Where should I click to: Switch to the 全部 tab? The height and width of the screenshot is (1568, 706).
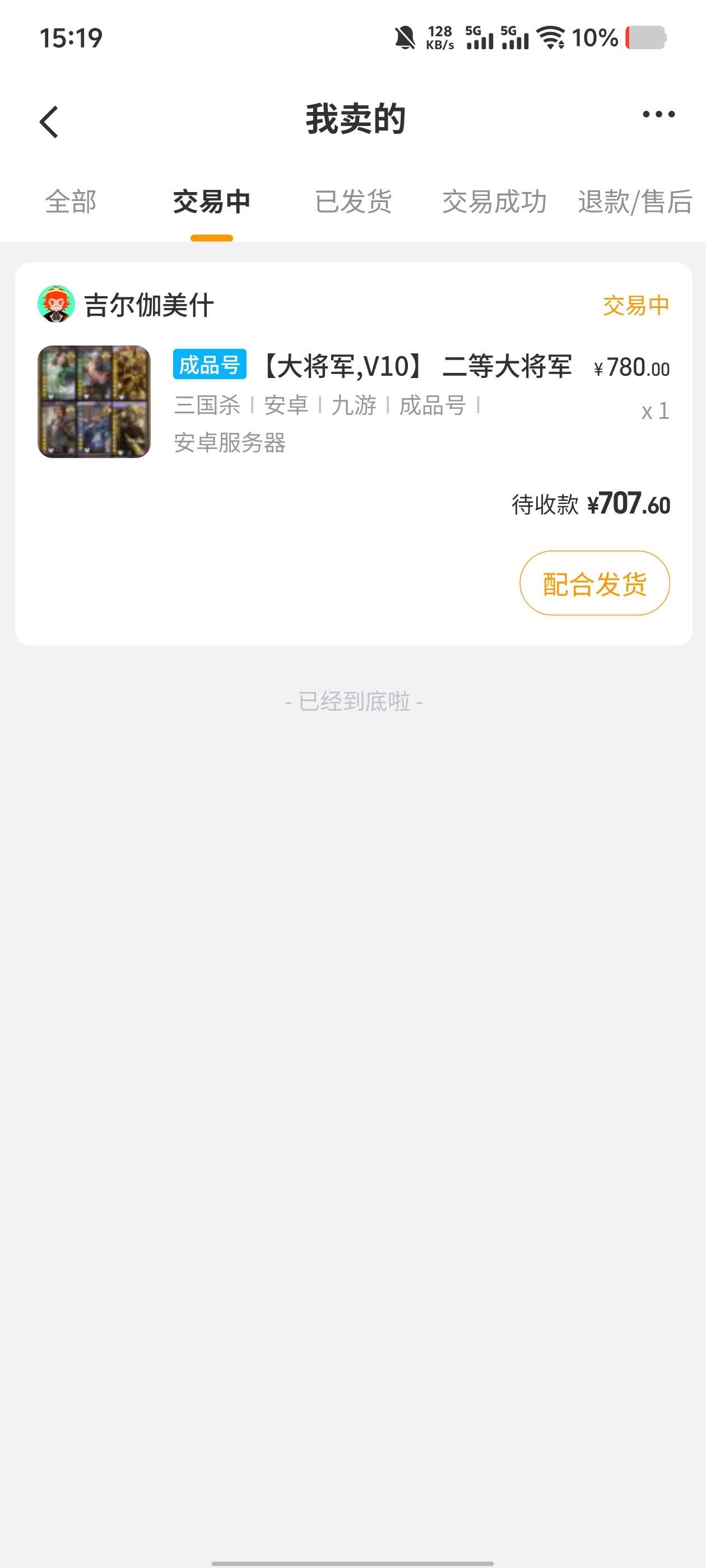click(x=71, y=202)
